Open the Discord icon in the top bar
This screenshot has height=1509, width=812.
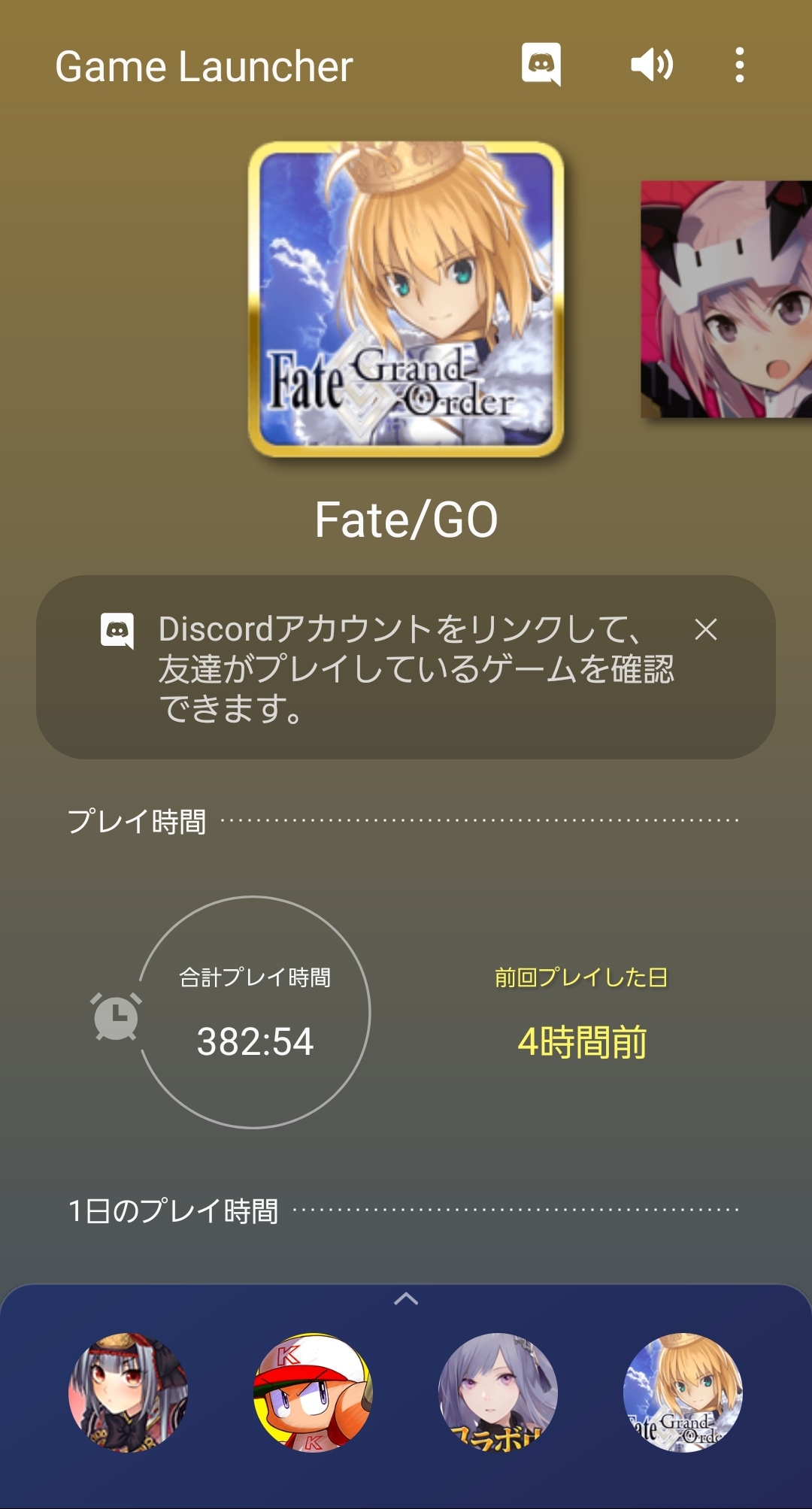541,65
